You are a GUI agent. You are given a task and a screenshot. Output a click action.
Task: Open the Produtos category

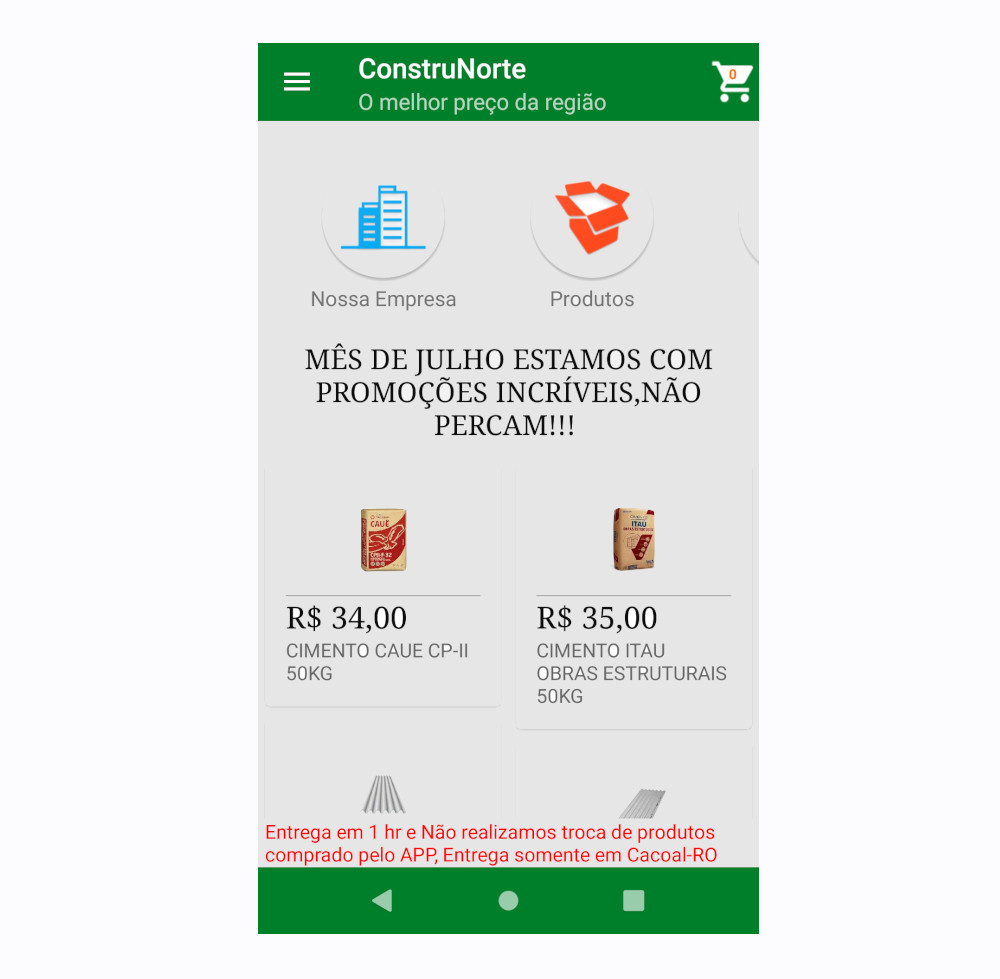coord(592,218)
